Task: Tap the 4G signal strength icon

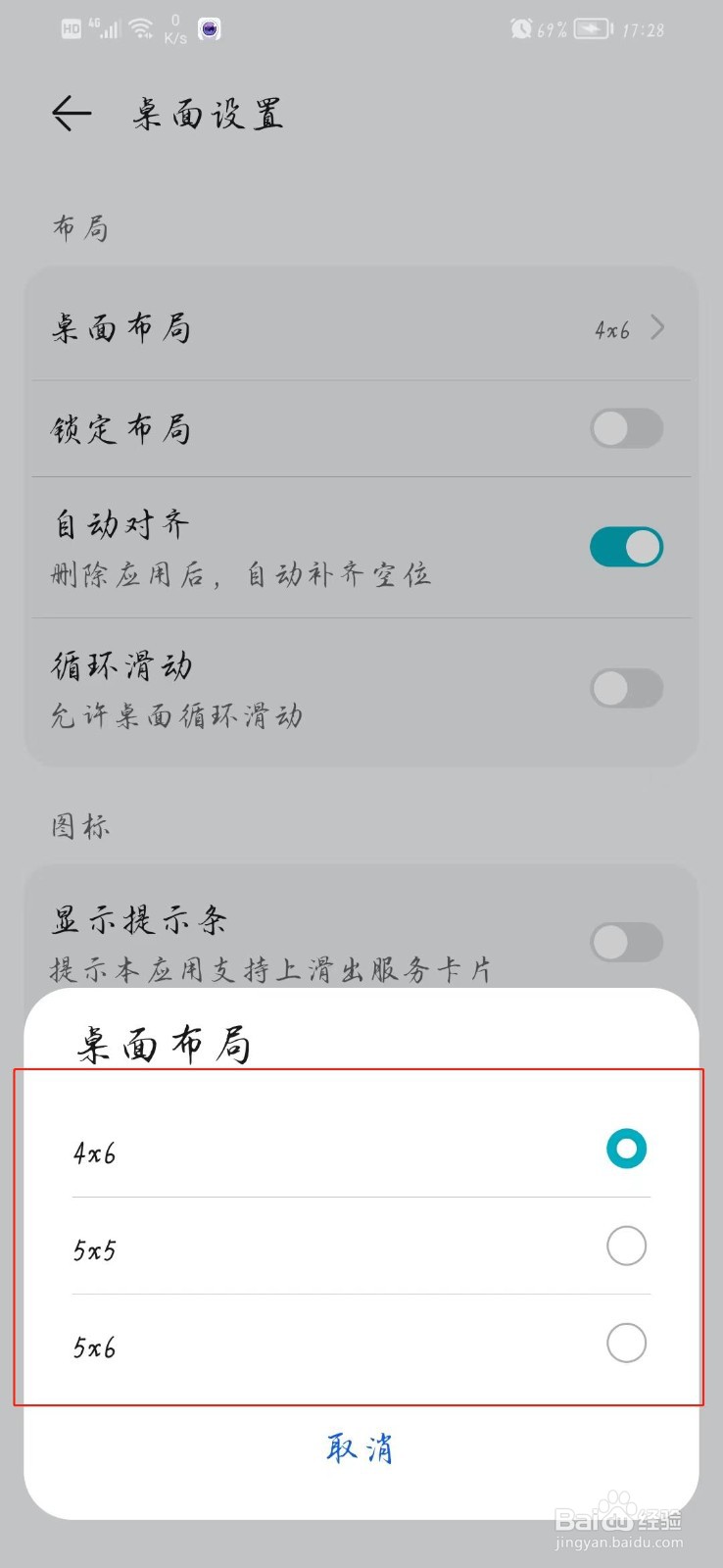Action: pos(105,27)
